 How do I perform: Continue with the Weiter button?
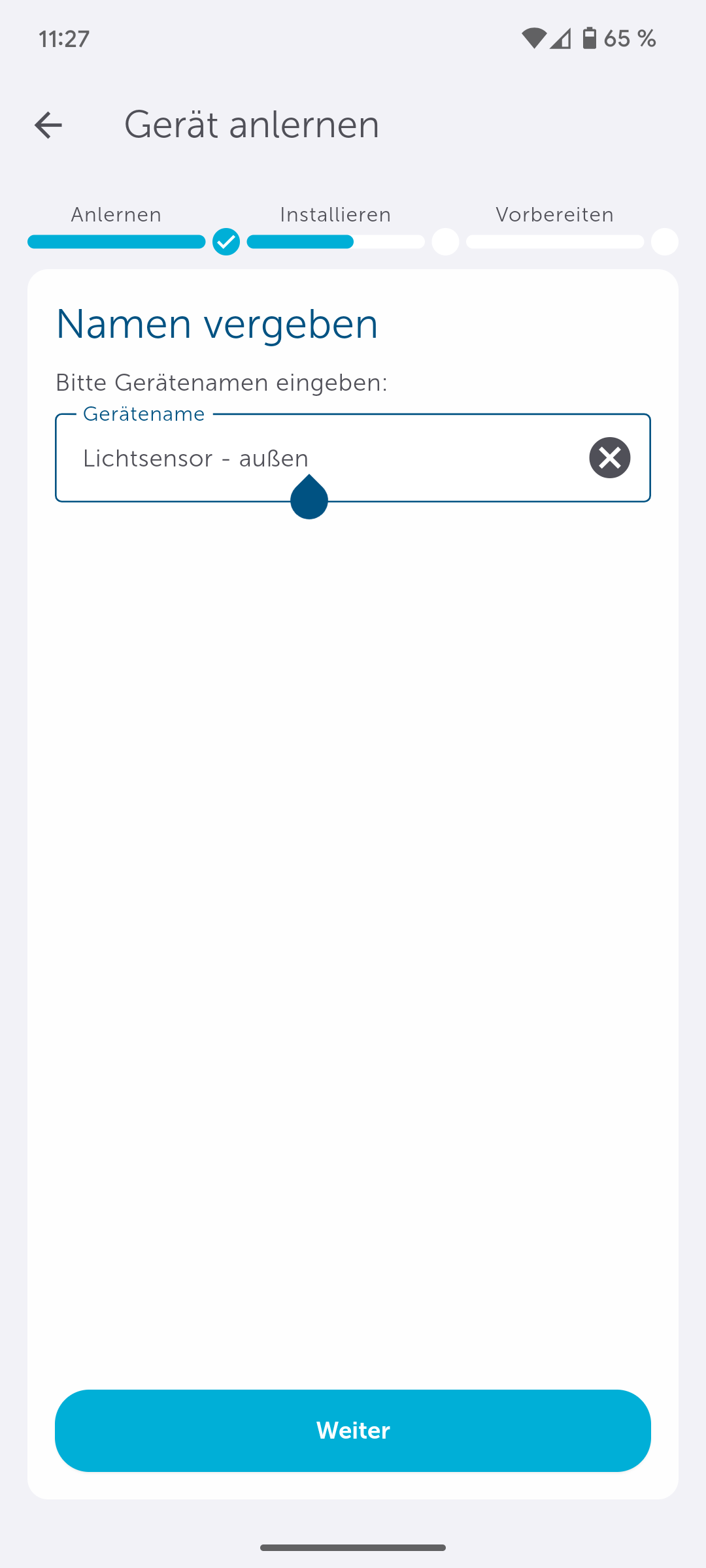(353, 1430)
